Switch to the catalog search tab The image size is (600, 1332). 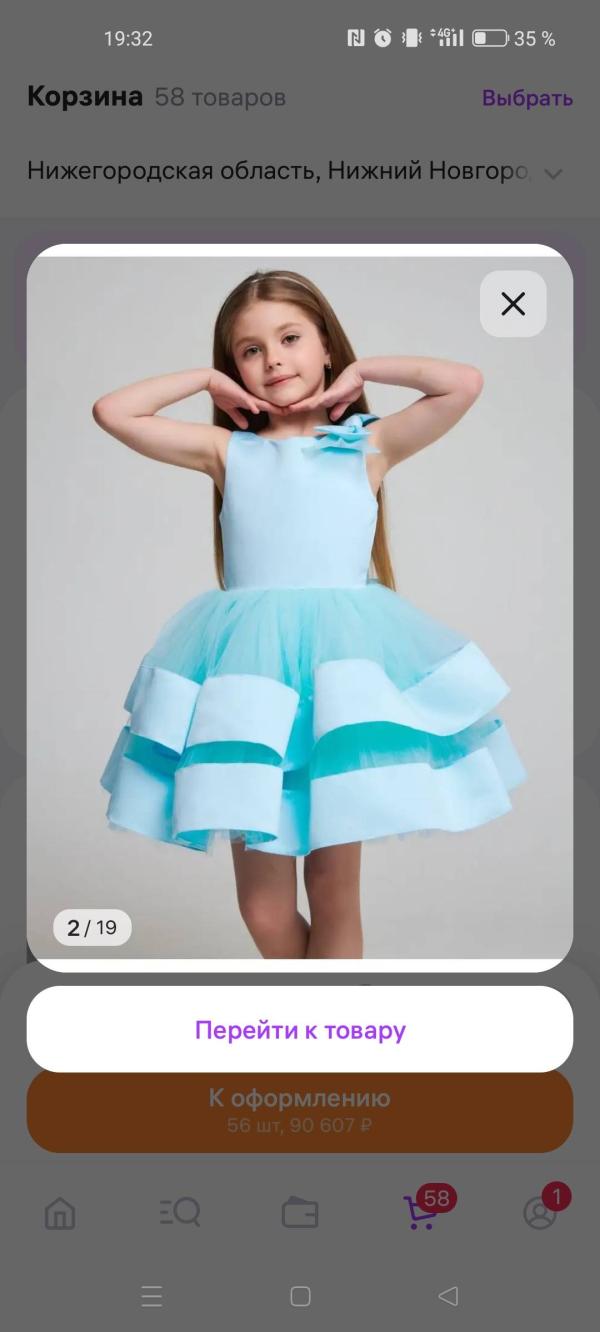pyautogui.click(x=180, y=1213)
